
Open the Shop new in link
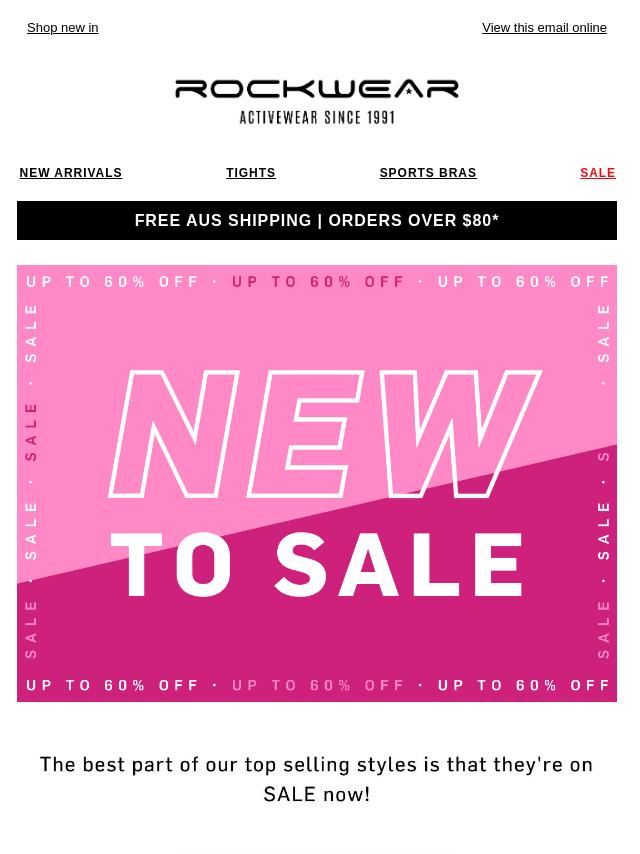pos(62,28)
